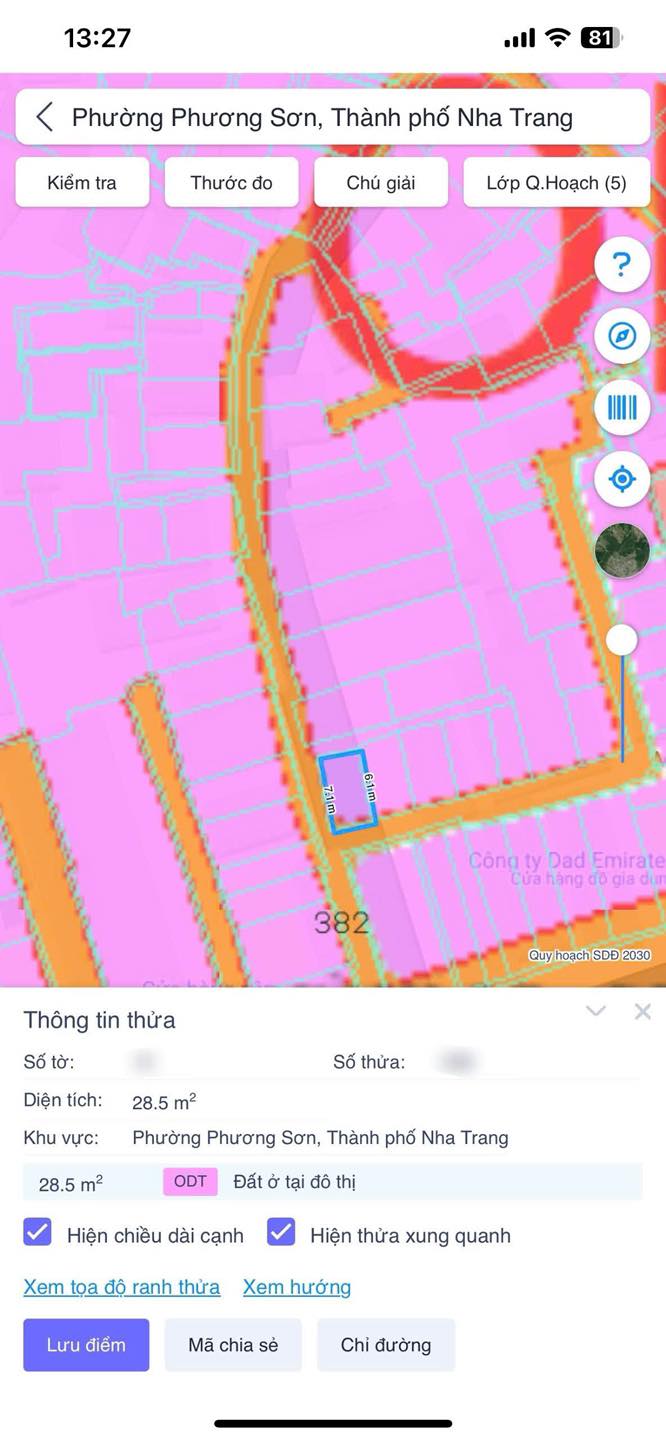Viewport: 666px width, 1440px height.
Task: Tap Chỉ đường for directions
Action: [x=386, y=1345]
